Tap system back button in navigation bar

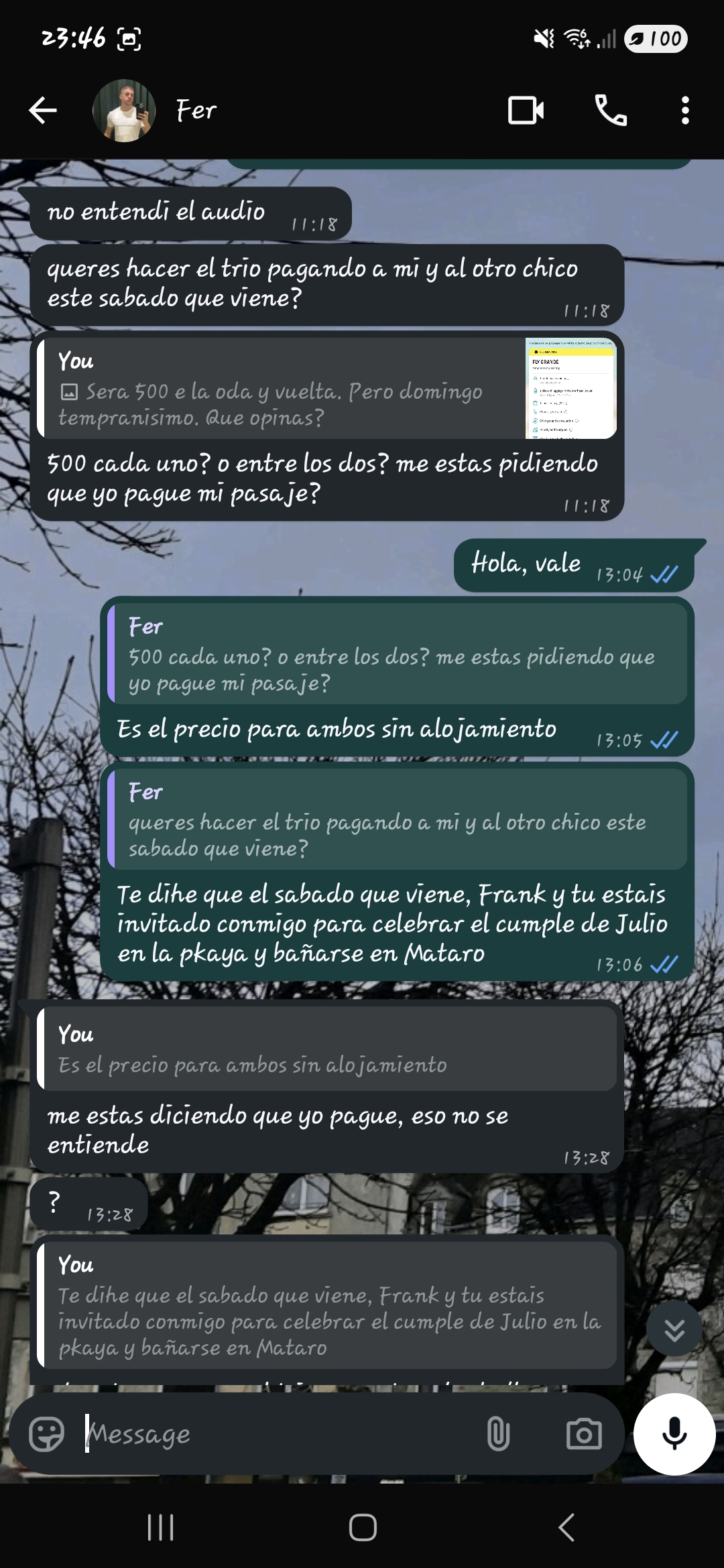566,1528
